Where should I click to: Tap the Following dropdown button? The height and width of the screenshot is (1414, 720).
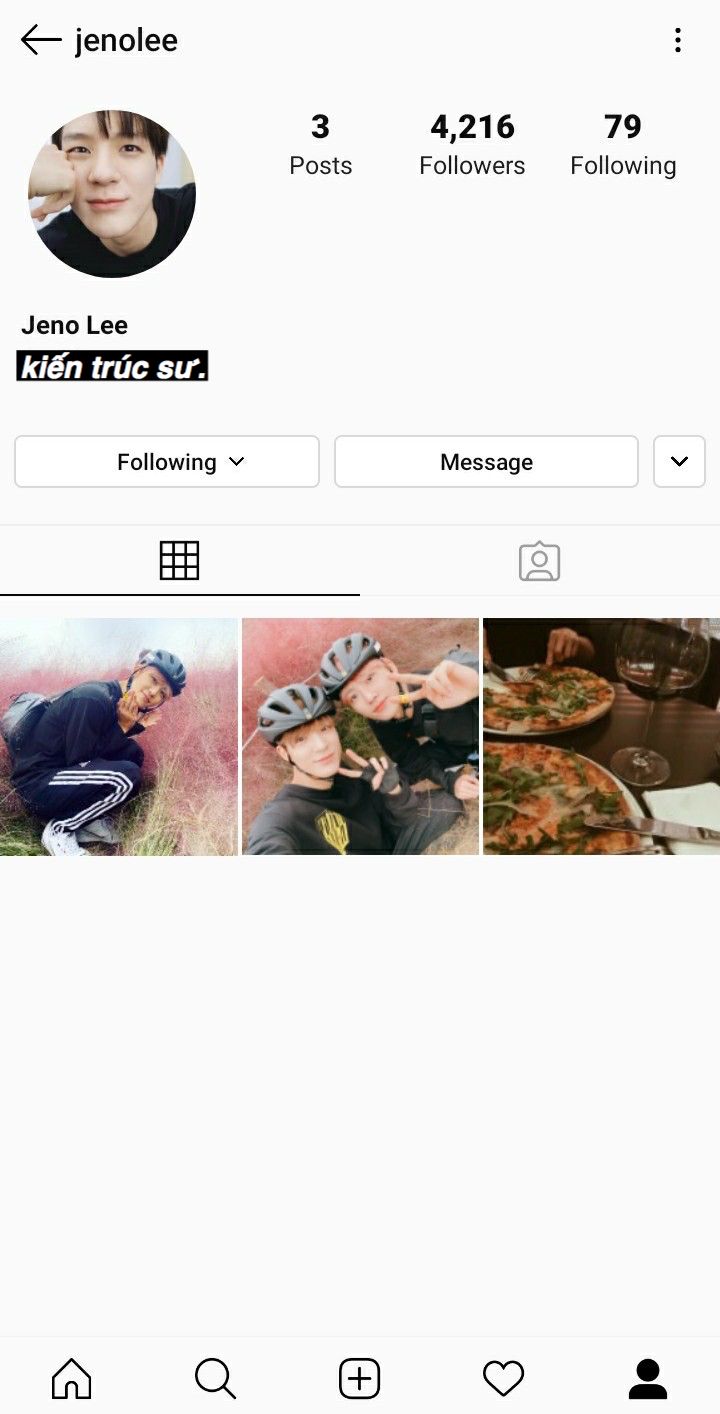(x=167, y=462)
